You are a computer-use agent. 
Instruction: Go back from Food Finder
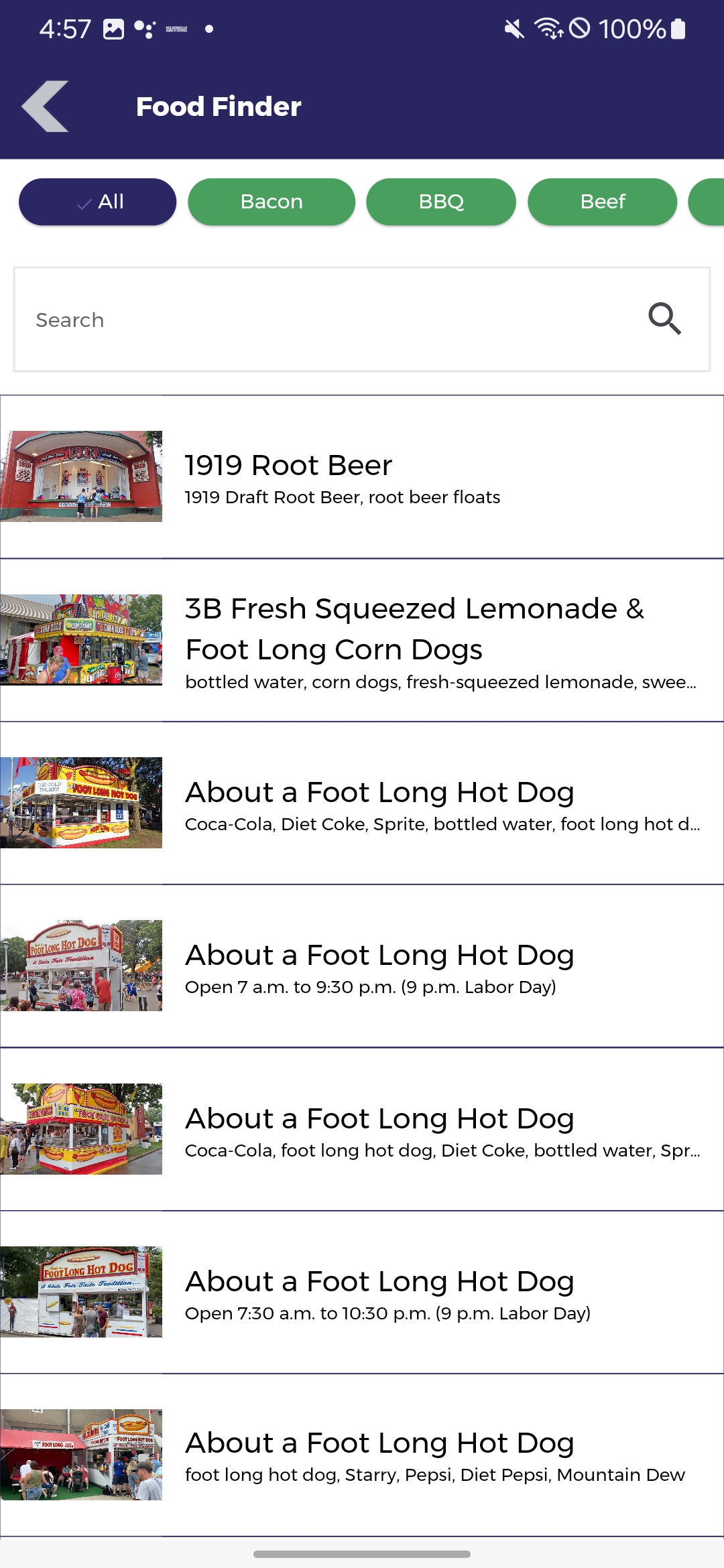tap(45, 107)
